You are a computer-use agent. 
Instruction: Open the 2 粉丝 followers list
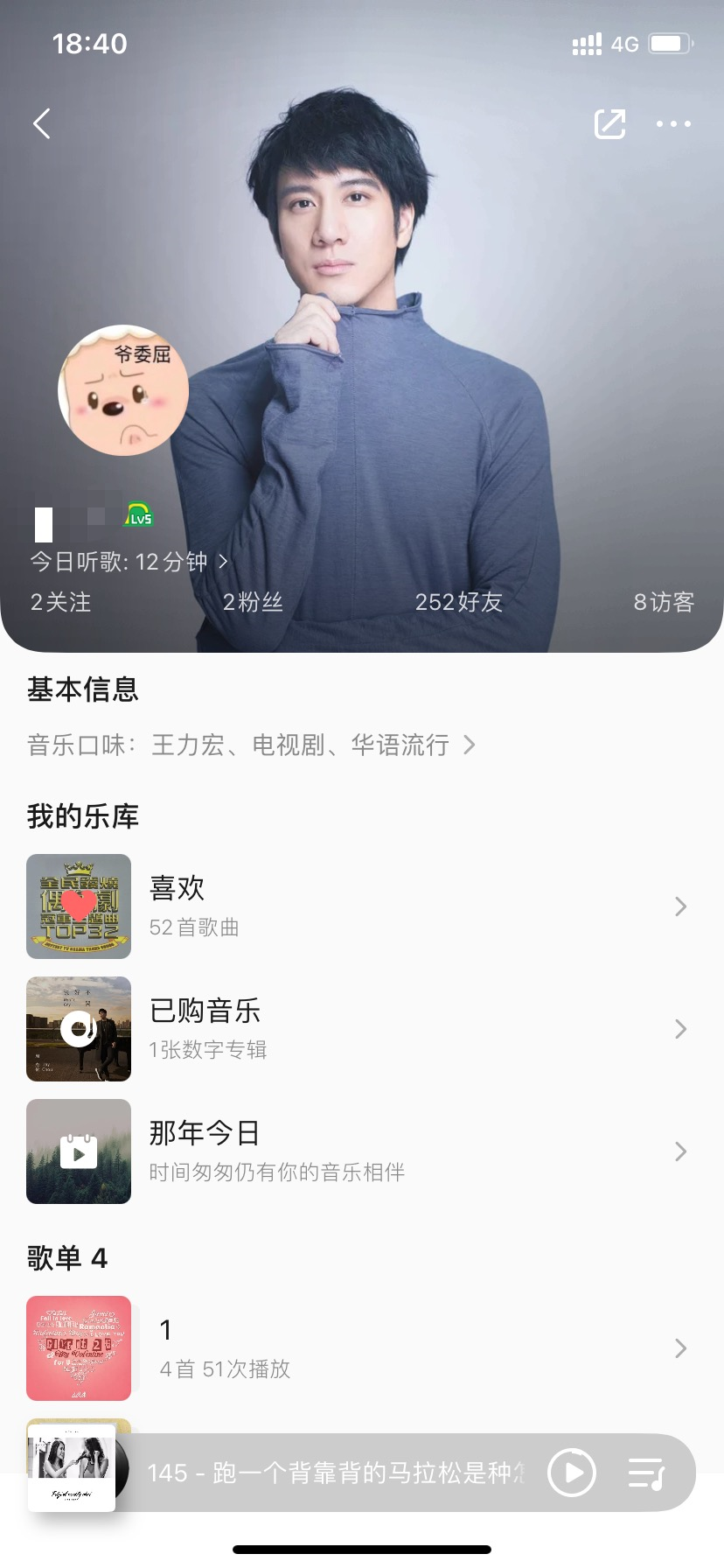coord(253,602)
